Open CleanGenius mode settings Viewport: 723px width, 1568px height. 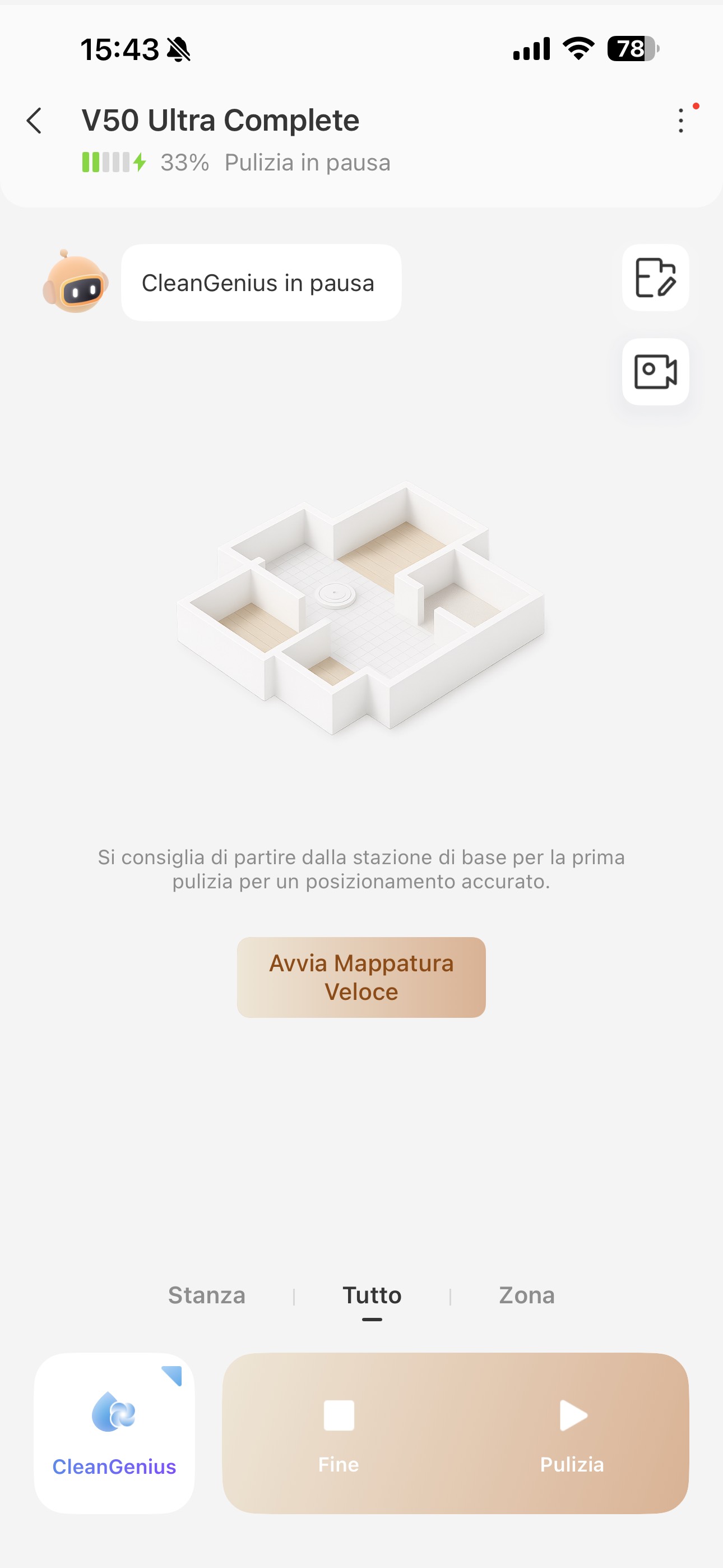click(114, 1433)
